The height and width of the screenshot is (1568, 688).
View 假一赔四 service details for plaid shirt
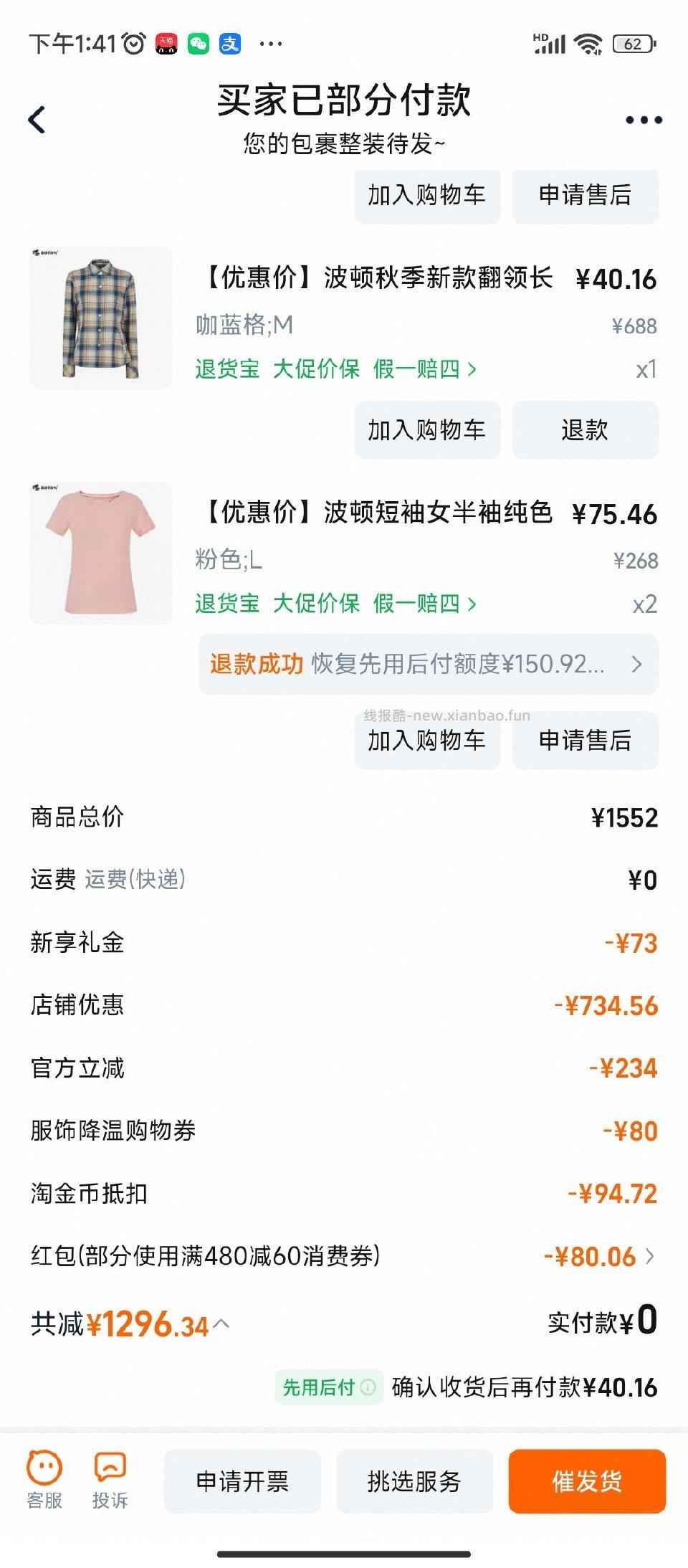(418, 369)
